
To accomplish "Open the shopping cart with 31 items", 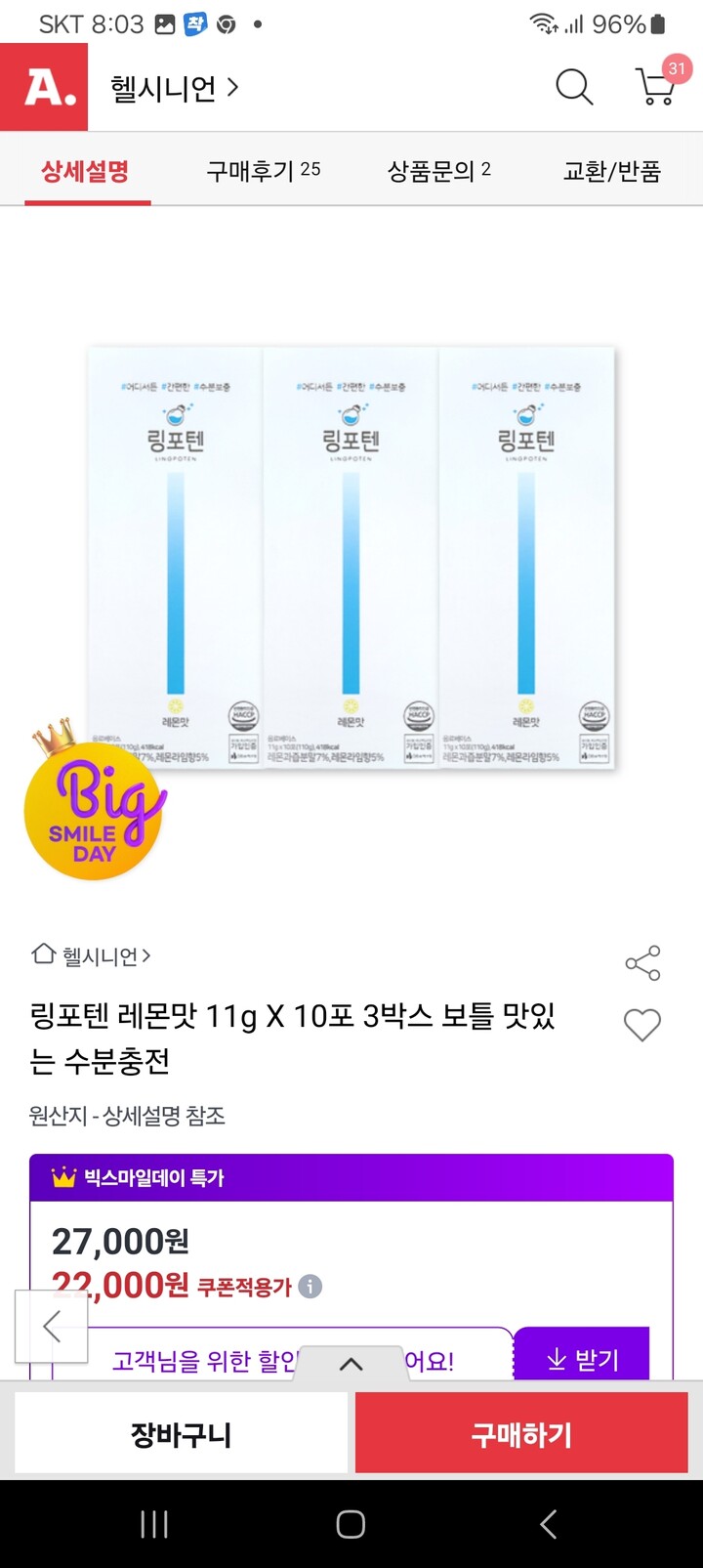I will (x=656, y=87).
